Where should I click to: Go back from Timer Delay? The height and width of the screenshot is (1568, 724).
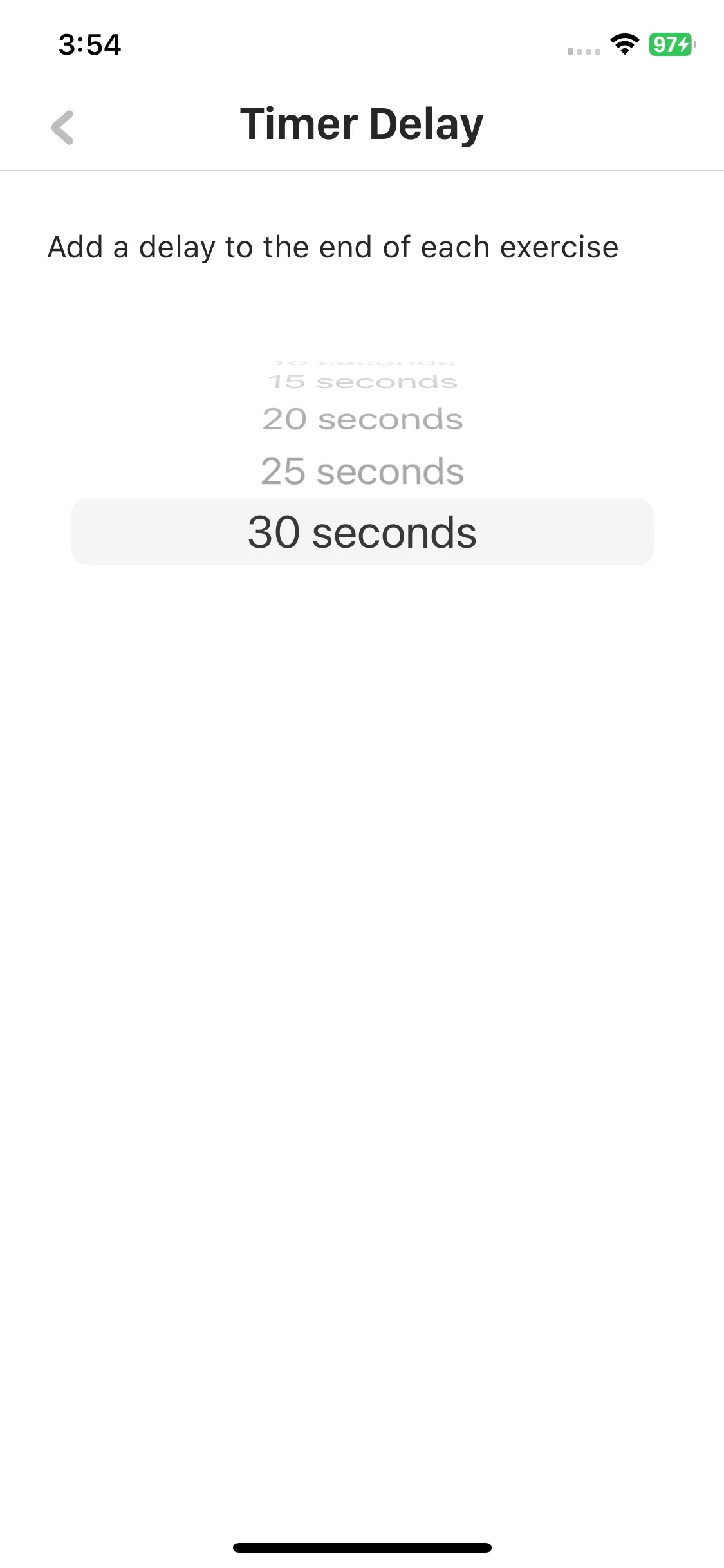(x=62, y=127)
